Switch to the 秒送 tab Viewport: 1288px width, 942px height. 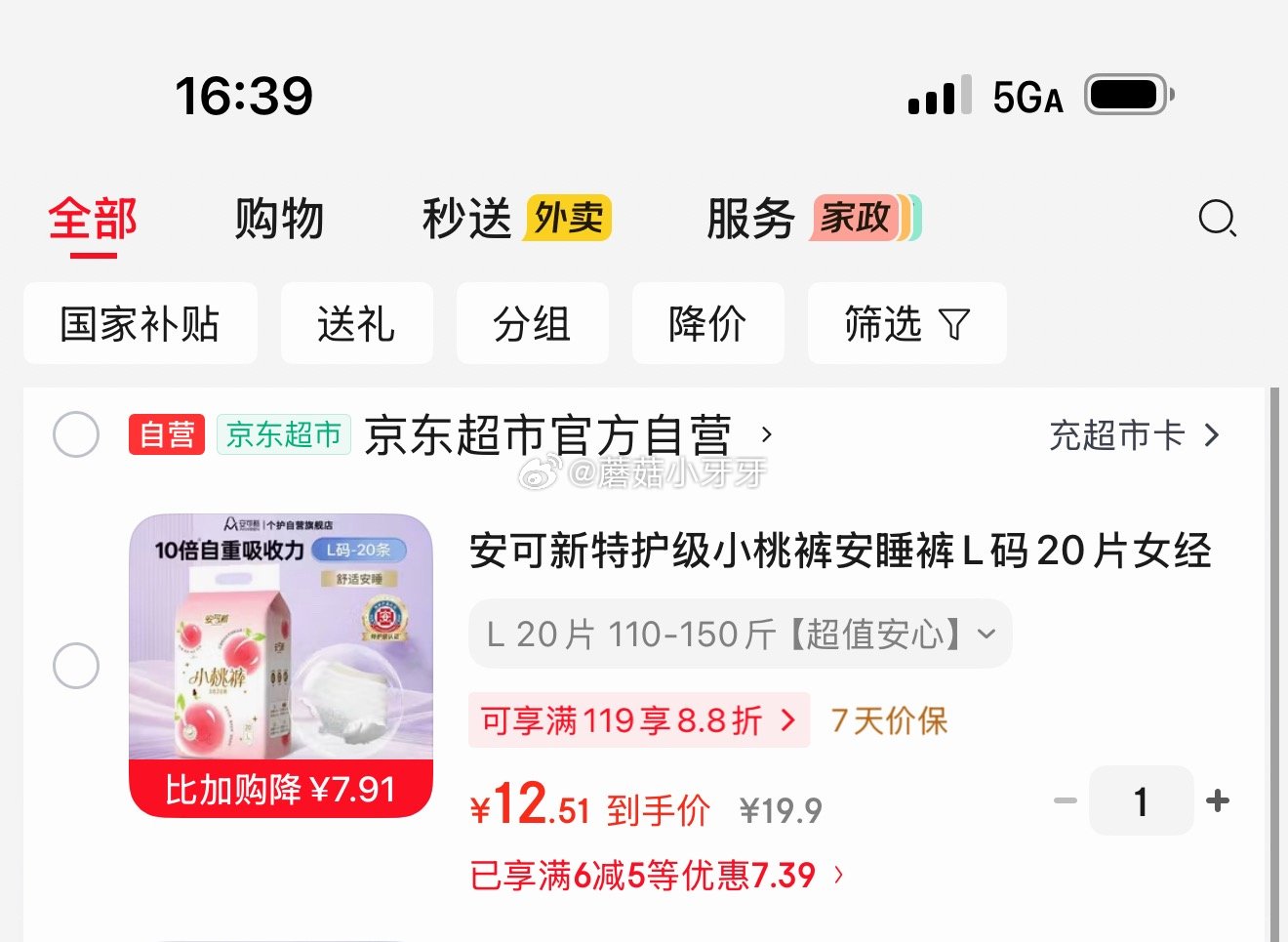516,219
